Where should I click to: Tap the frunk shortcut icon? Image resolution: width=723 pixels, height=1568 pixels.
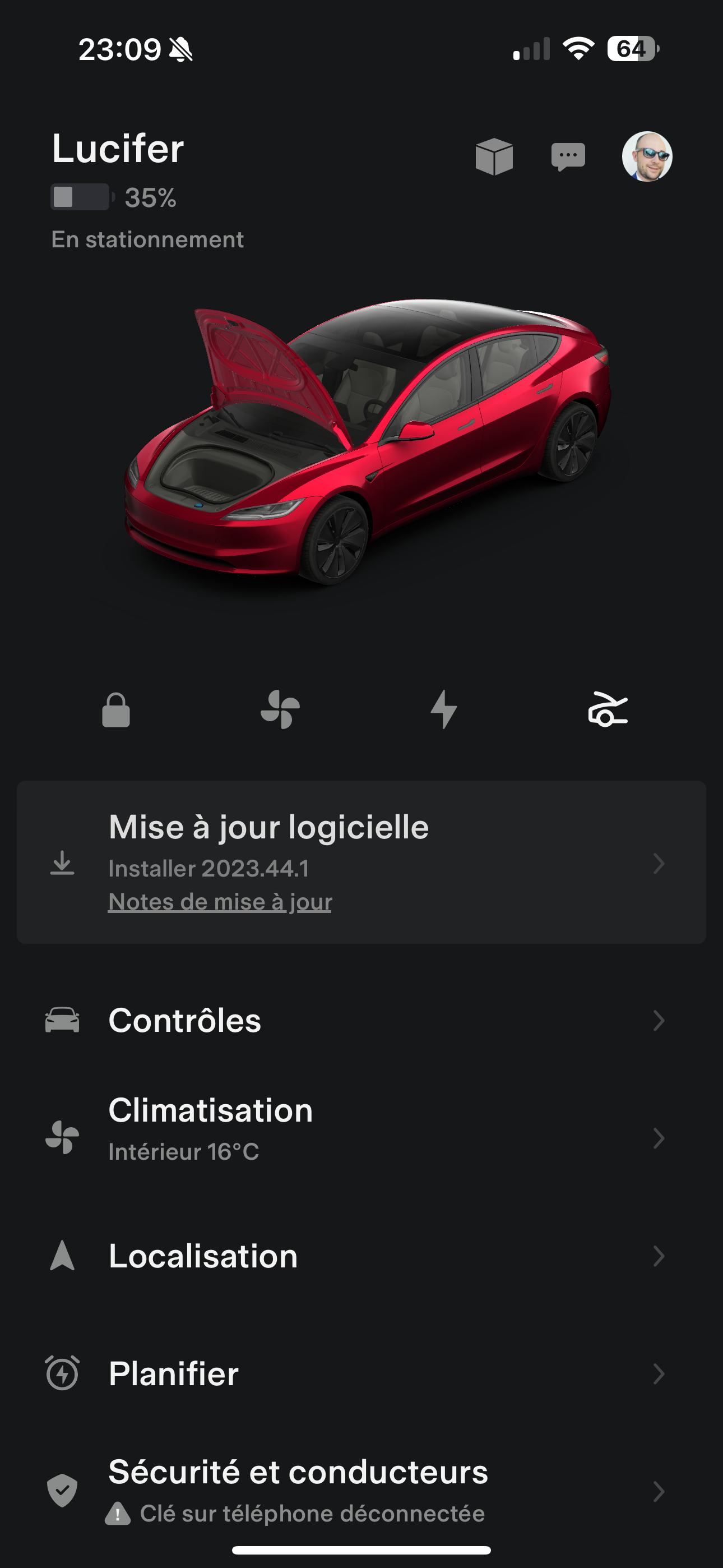[608, 710]
